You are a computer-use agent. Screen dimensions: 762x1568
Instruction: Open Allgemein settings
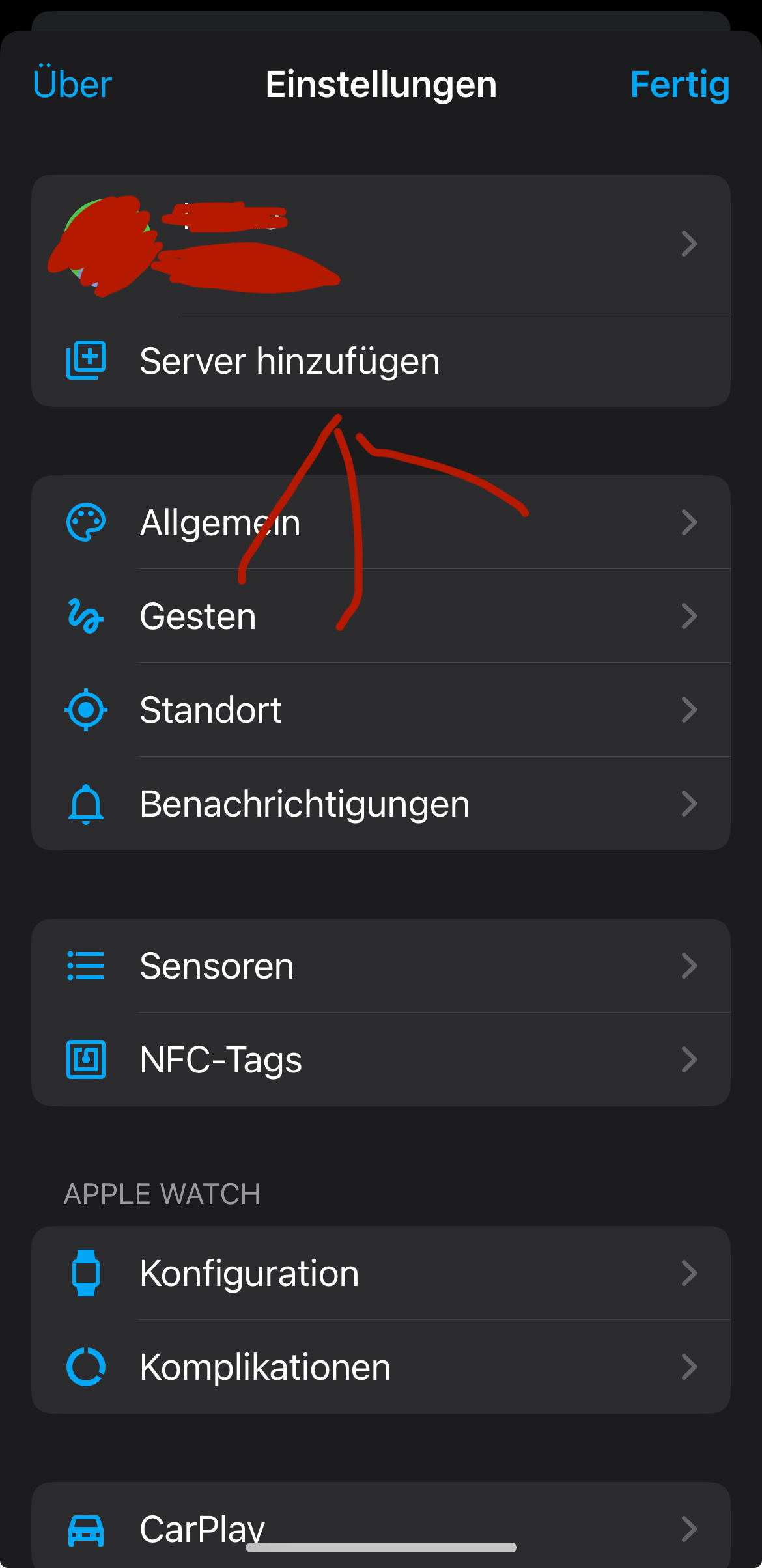point(381,522)
